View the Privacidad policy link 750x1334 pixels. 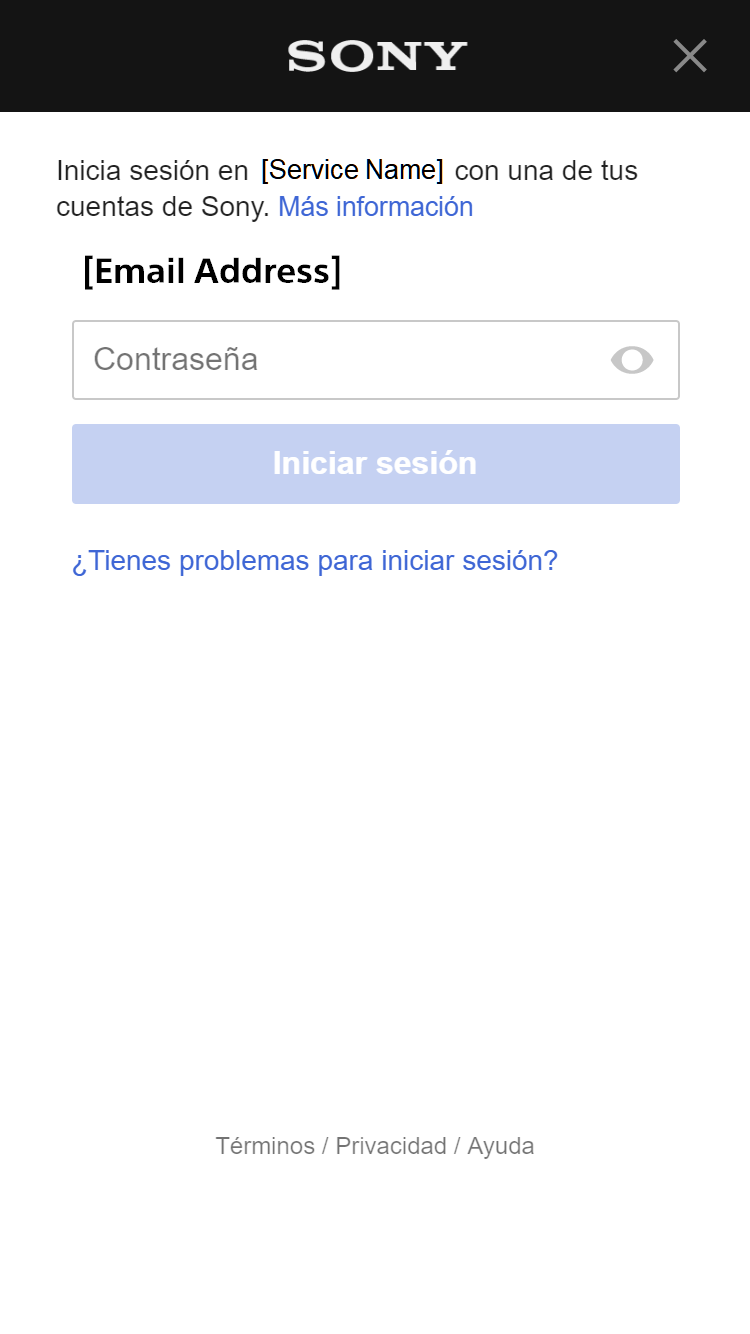coord(391,1146)
